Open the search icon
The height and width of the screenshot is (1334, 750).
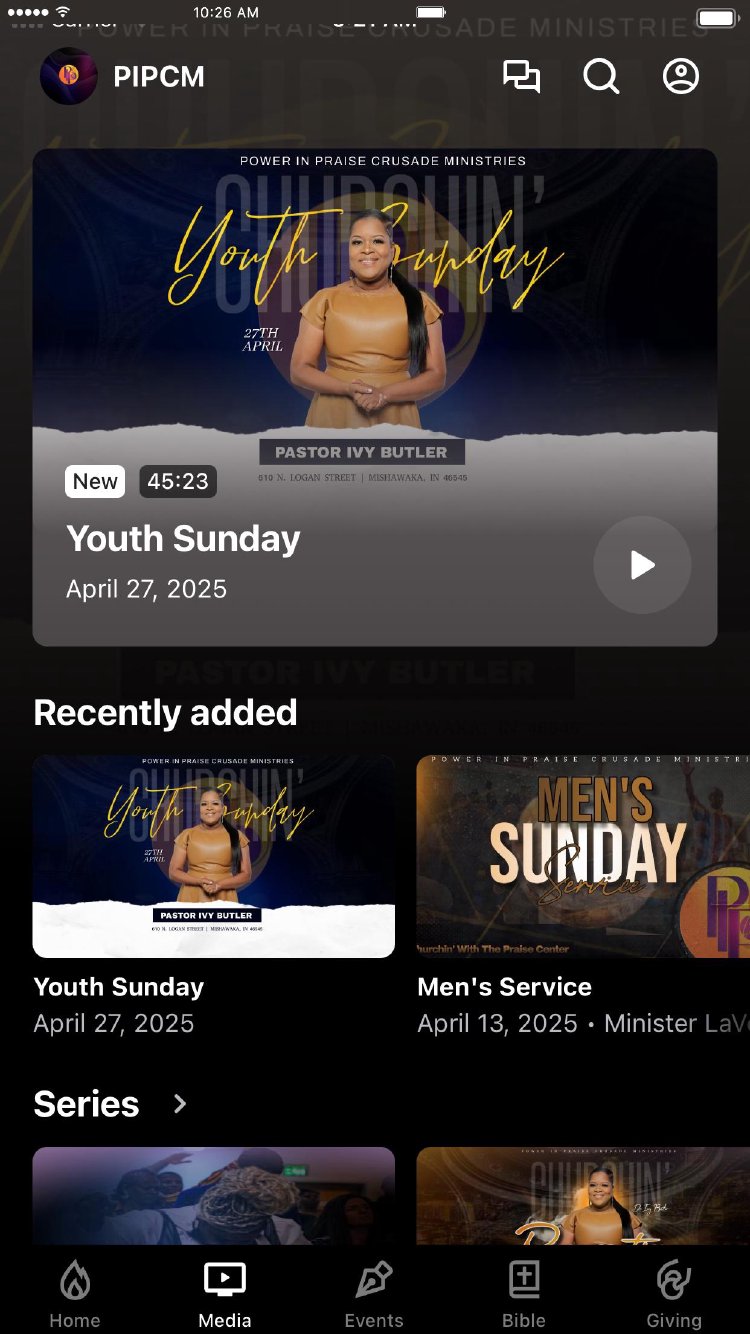[x=601, y=76]
